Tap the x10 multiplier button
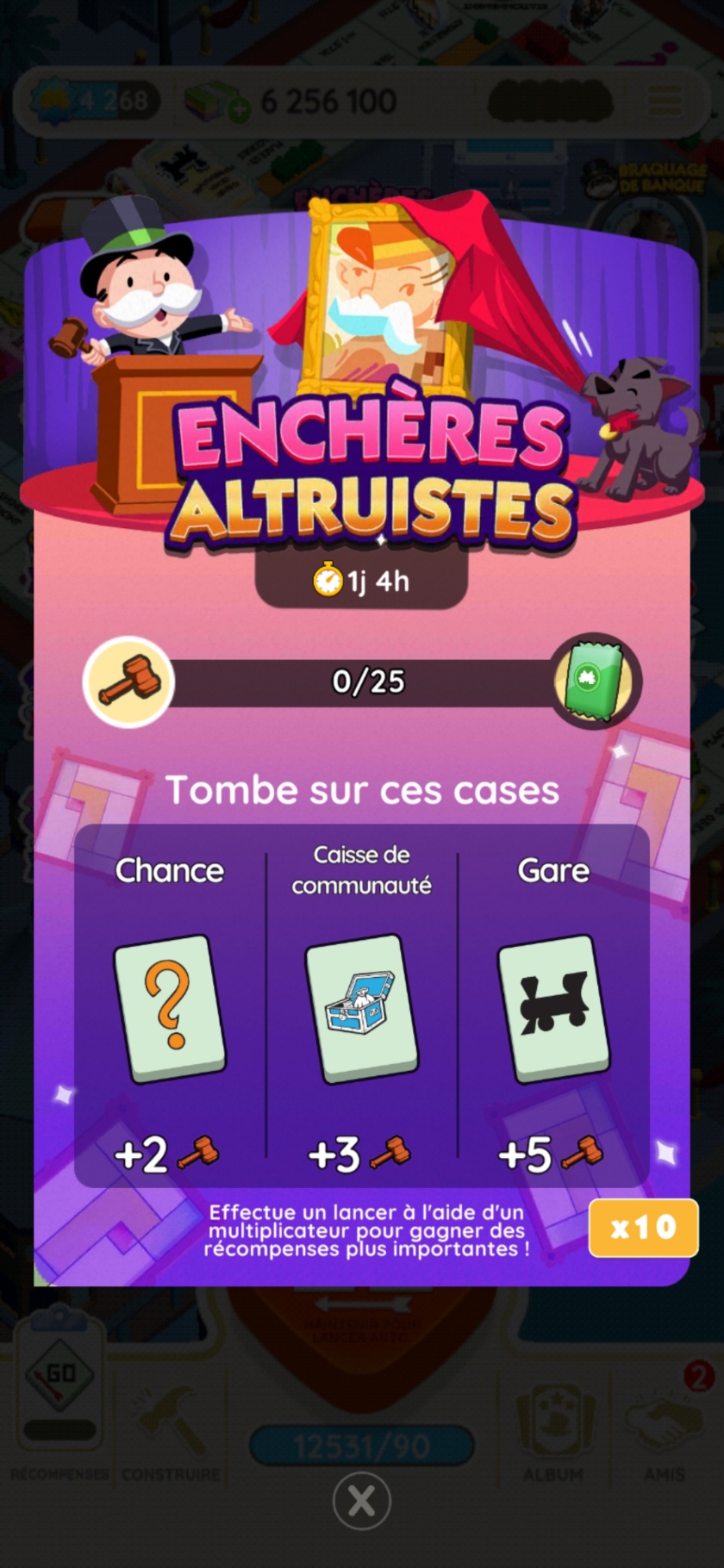 [643, 1227]
